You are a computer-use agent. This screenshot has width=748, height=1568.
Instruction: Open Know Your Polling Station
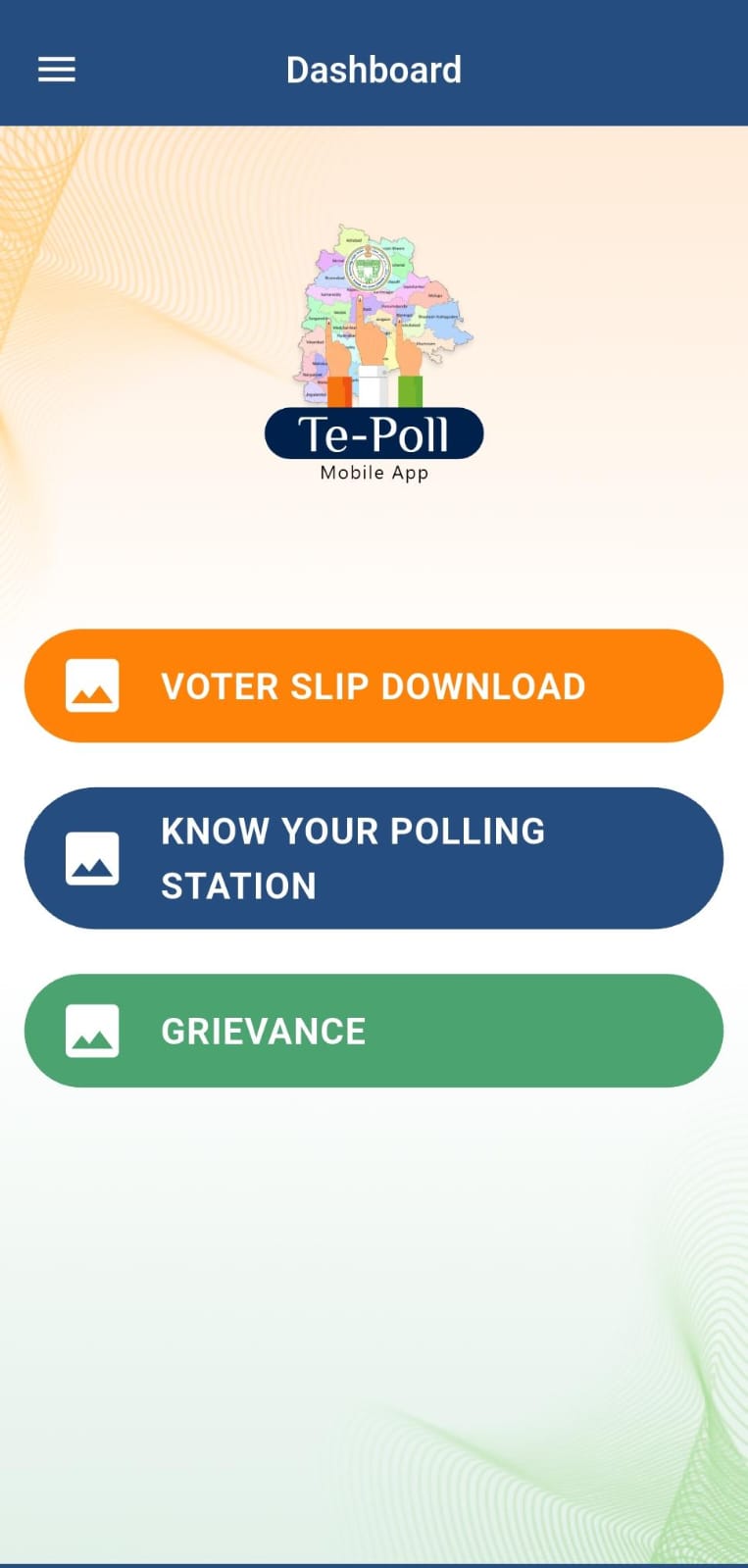tap(374, 858)
